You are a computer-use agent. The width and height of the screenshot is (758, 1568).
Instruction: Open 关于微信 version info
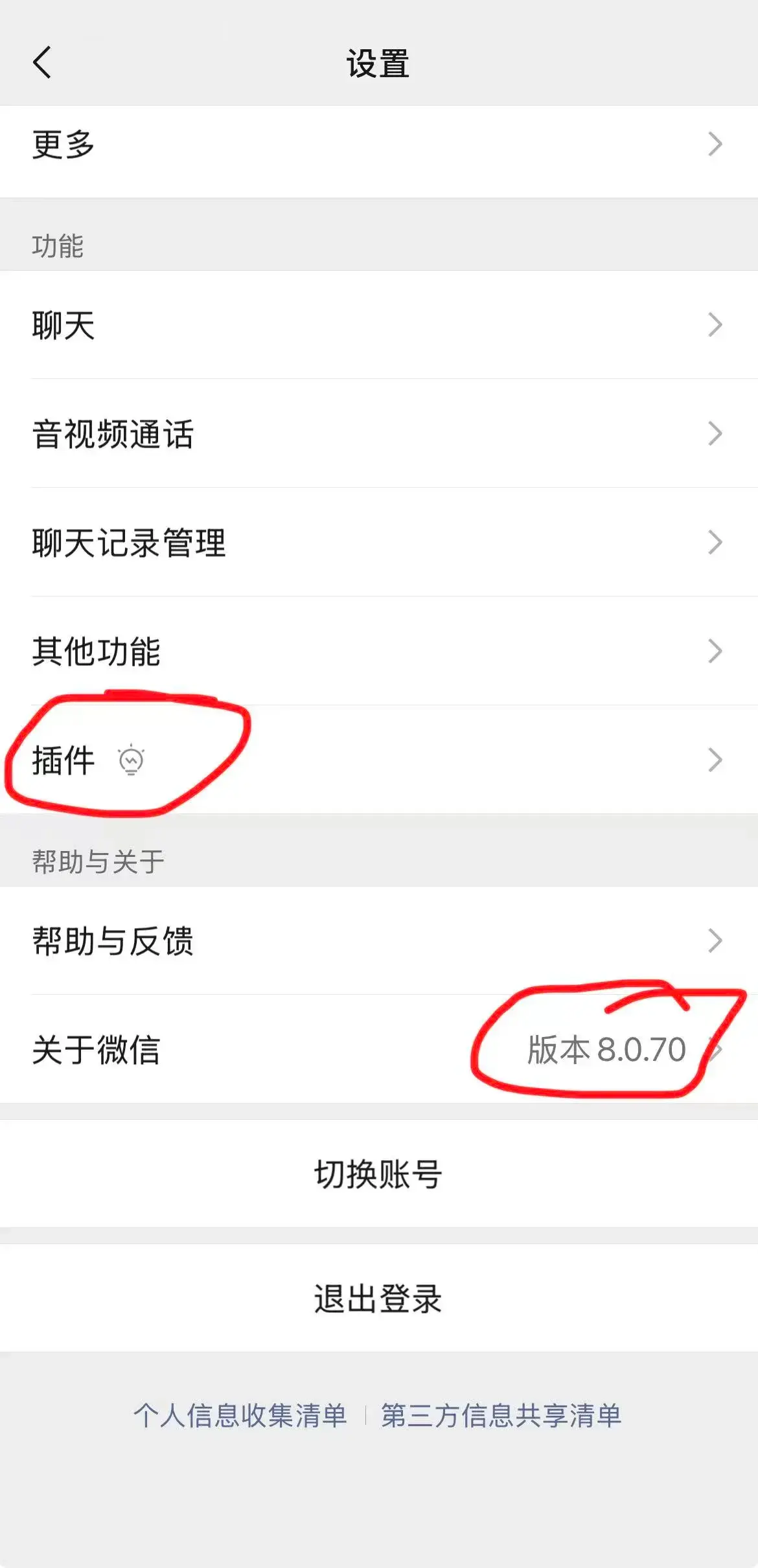(x=379, y=1050)
